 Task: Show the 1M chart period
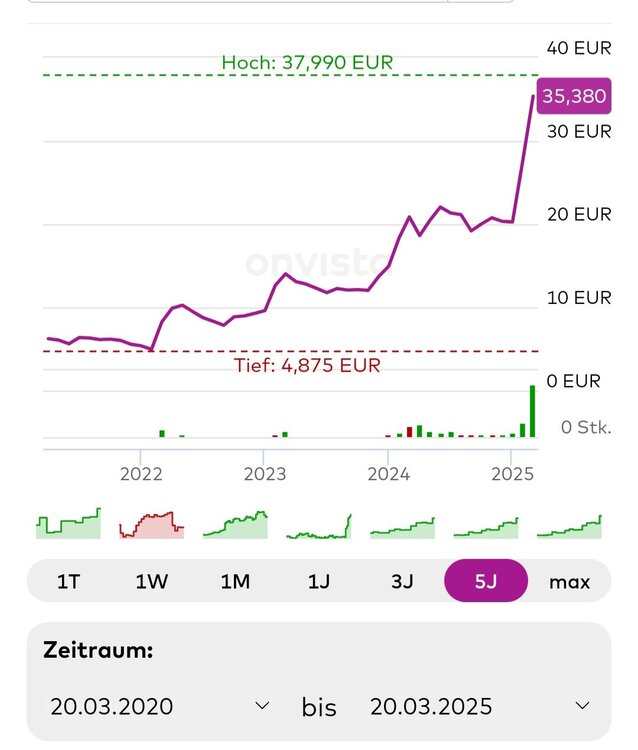tap(235, 581)
